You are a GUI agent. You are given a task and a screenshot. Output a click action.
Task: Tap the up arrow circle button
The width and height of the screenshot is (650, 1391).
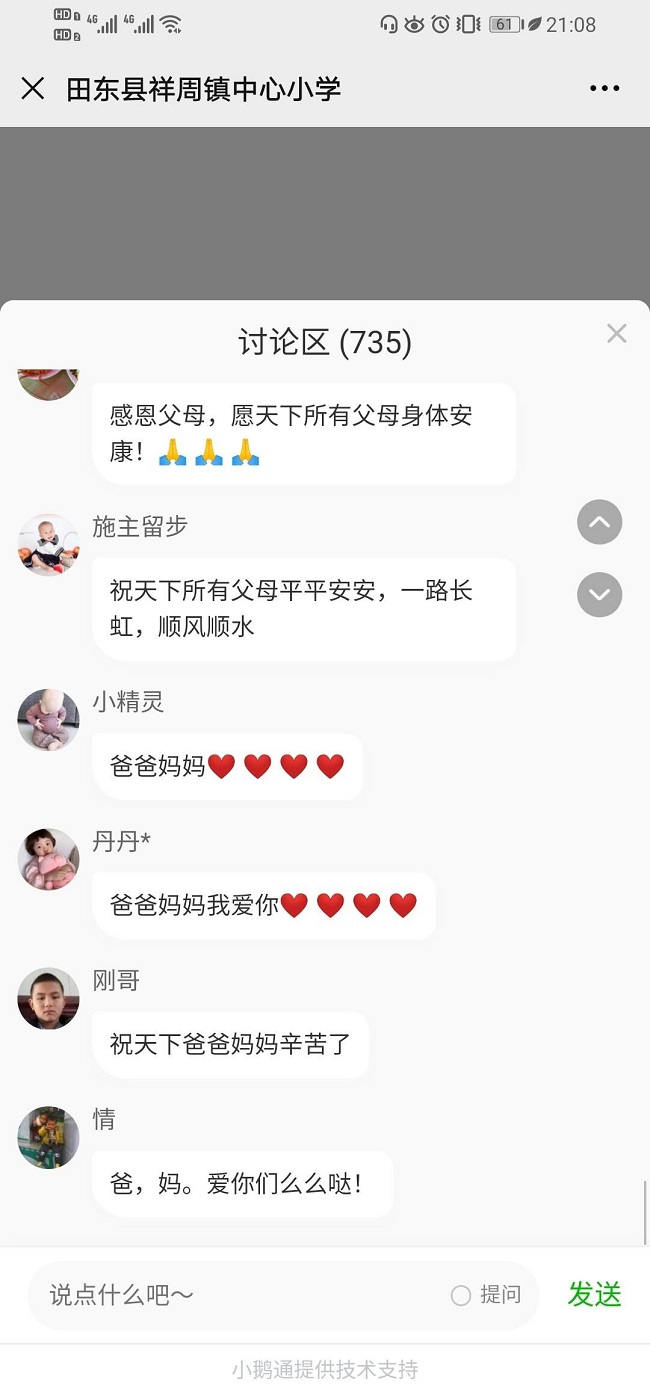600,522
